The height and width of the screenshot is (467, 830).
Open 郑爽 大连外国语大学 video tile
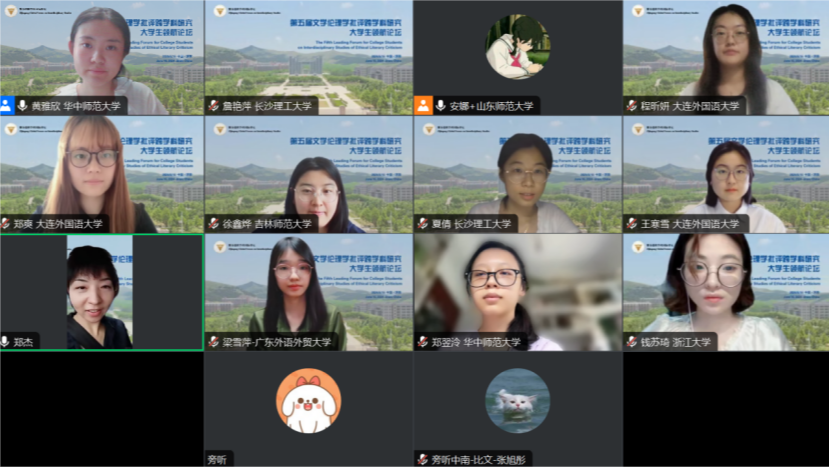103,174
